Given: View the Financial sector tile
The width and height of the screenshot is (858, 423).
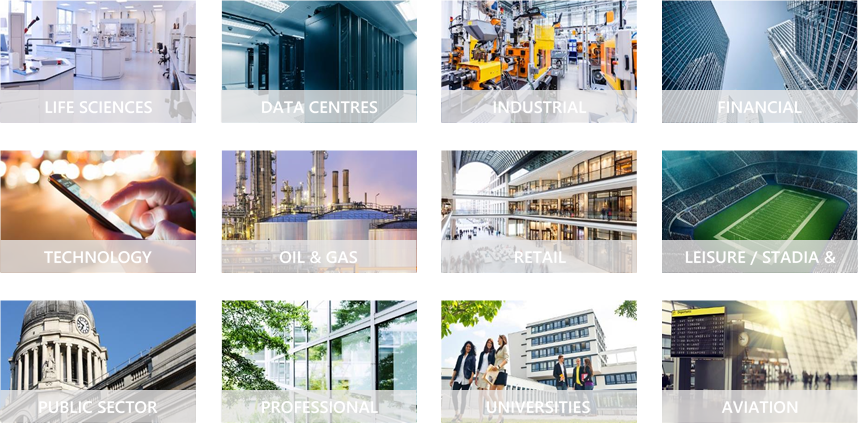Looking at the screenshot, I should (x=759, y=62).
